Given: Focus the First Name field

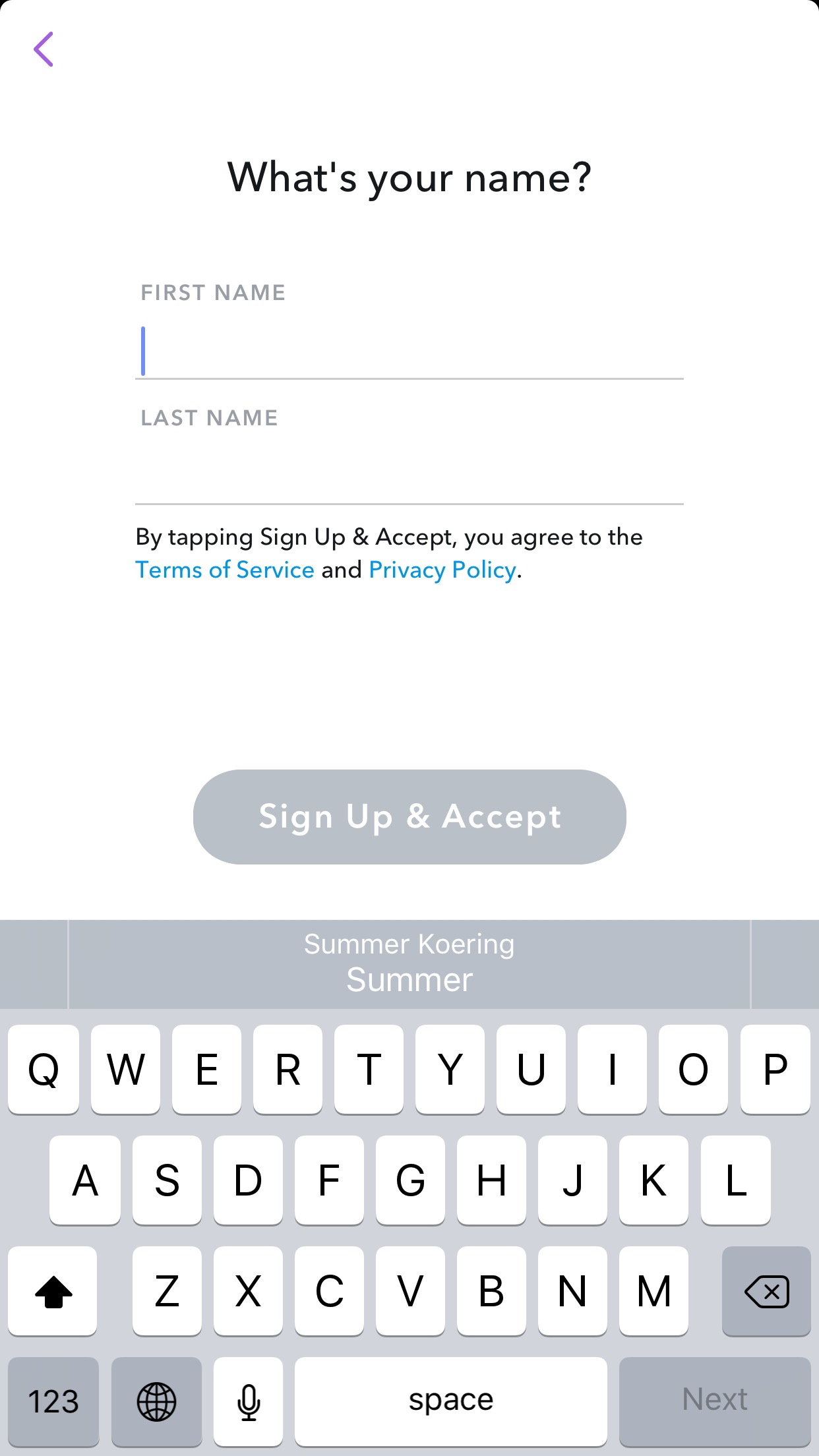Looking at the screenshot, I should [x=409, y=351].
